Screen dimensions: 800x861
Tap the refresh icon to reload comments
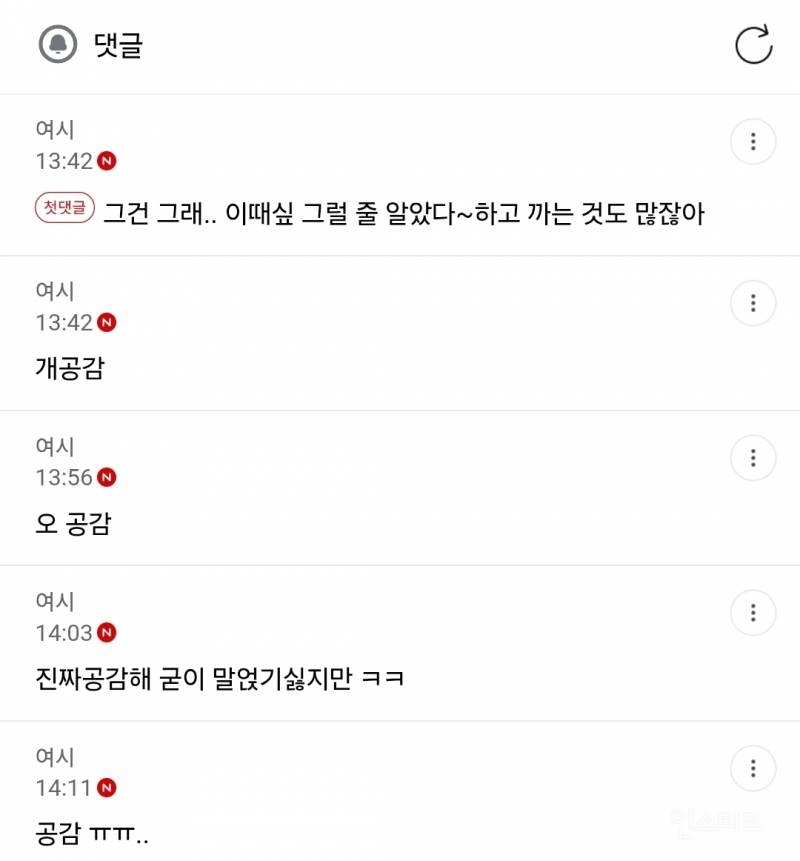pyautogui.click(x=755, y=44)
